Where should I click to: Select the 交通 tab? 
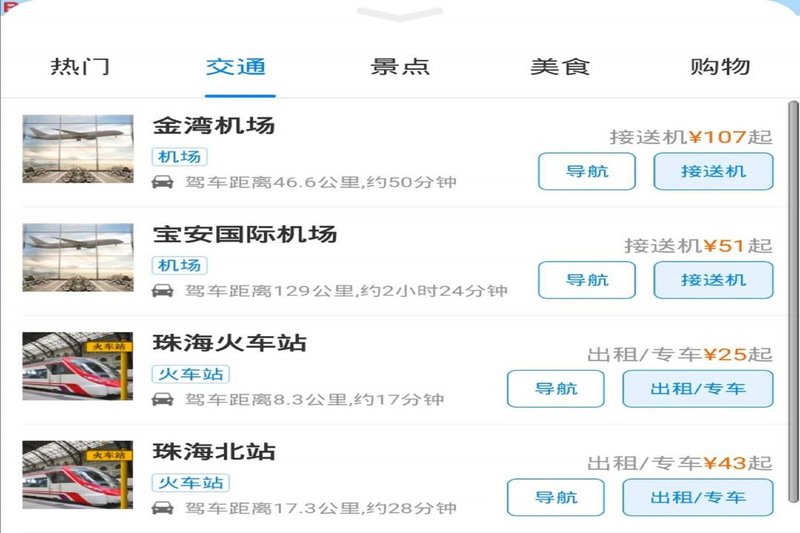[236, 67]
